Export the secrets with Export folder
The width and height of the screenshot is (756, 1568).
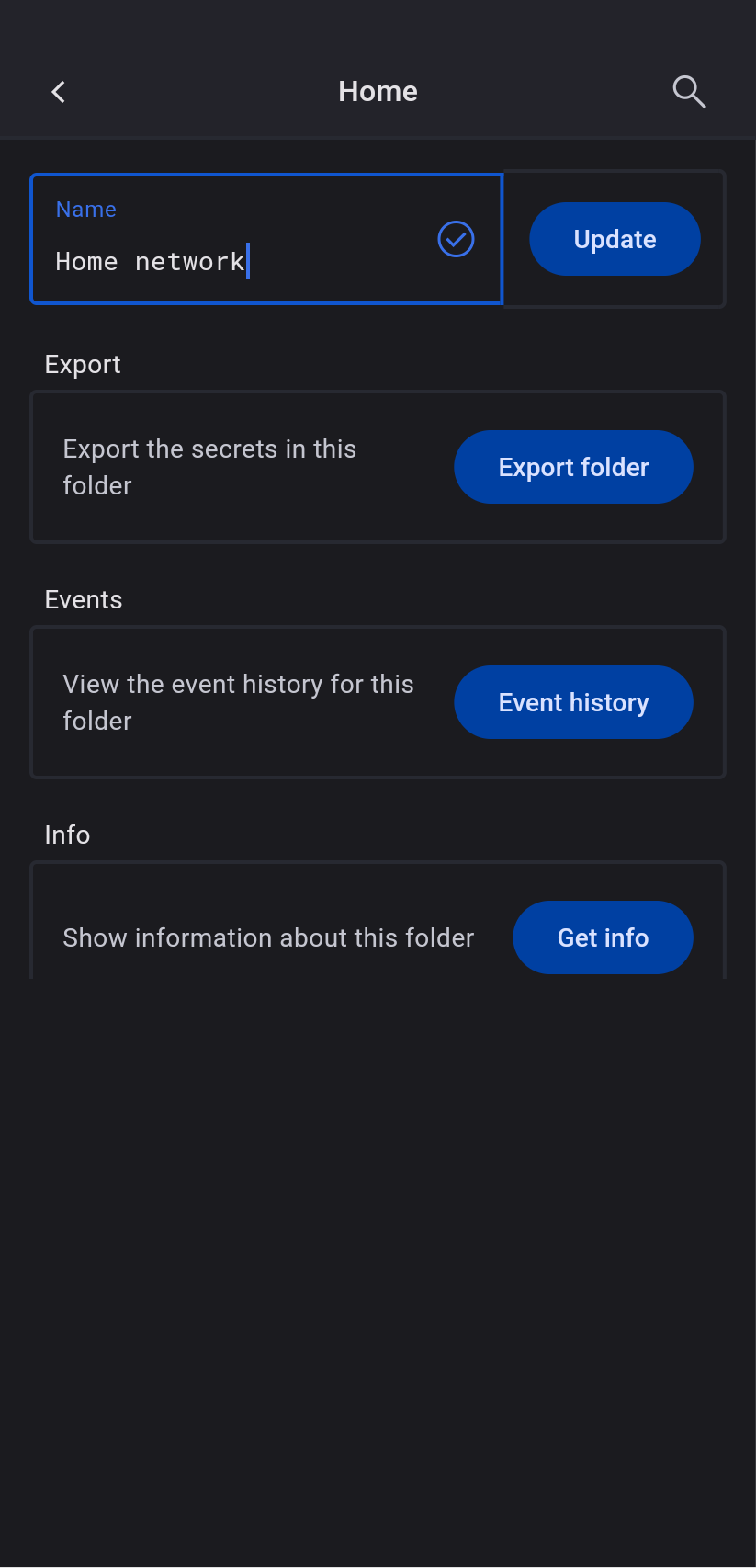click(x=573, y=467)
